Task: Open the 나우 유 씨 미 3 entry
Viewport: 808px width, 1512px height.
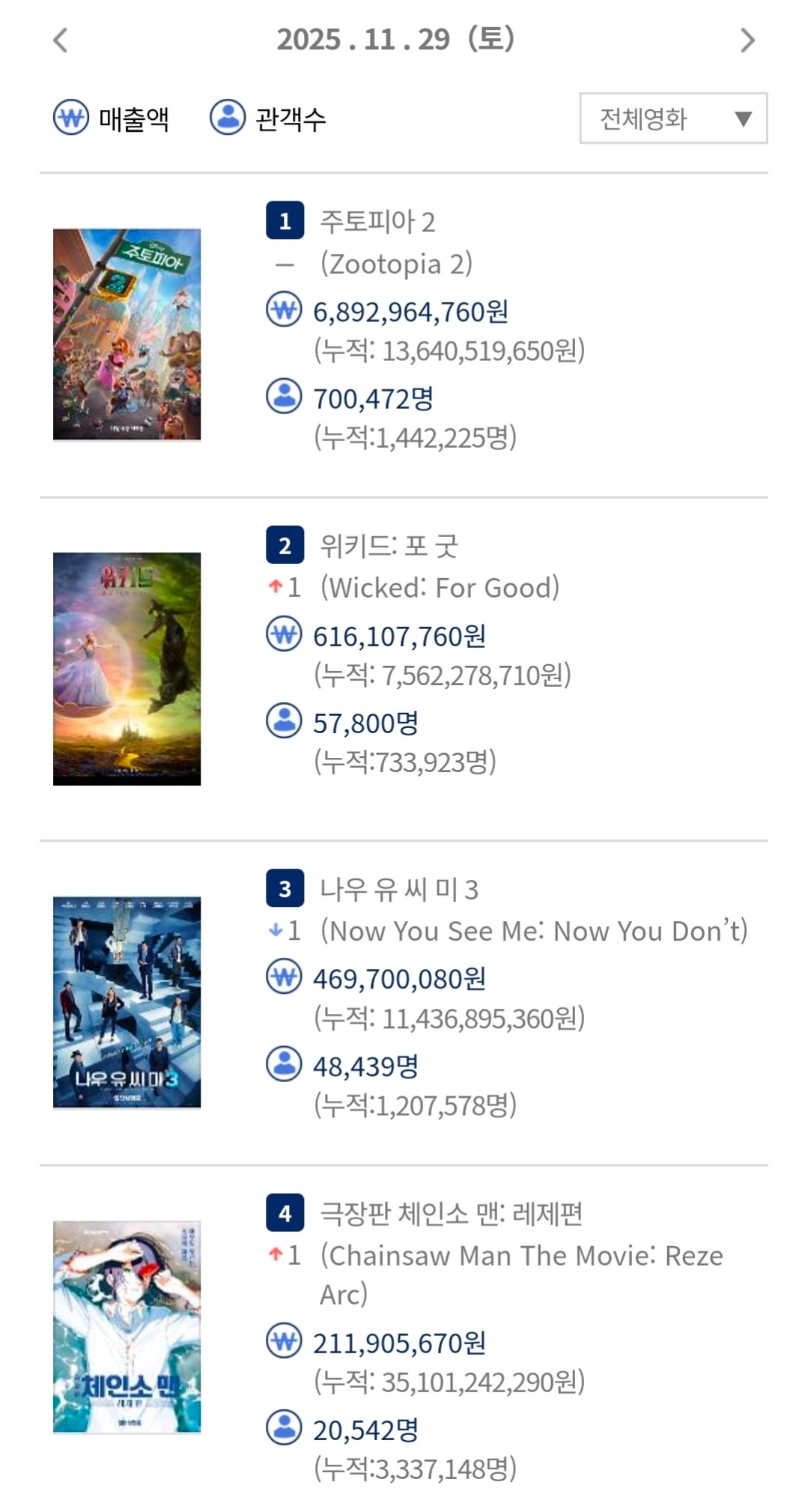Action: click(398, 889)
